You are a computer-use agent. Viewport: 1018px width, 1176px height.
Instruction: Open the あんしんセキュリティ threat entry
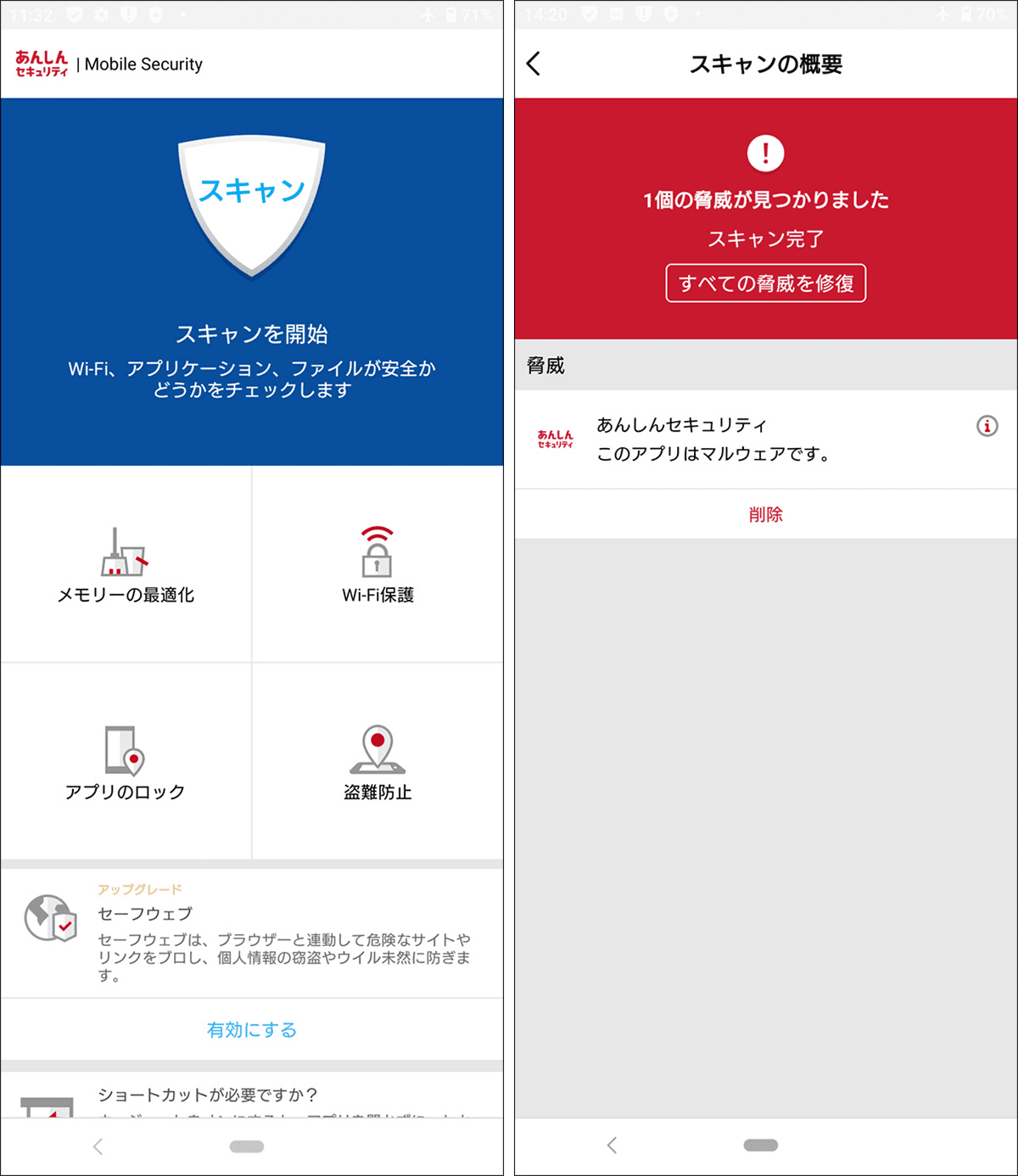(713, 439)
